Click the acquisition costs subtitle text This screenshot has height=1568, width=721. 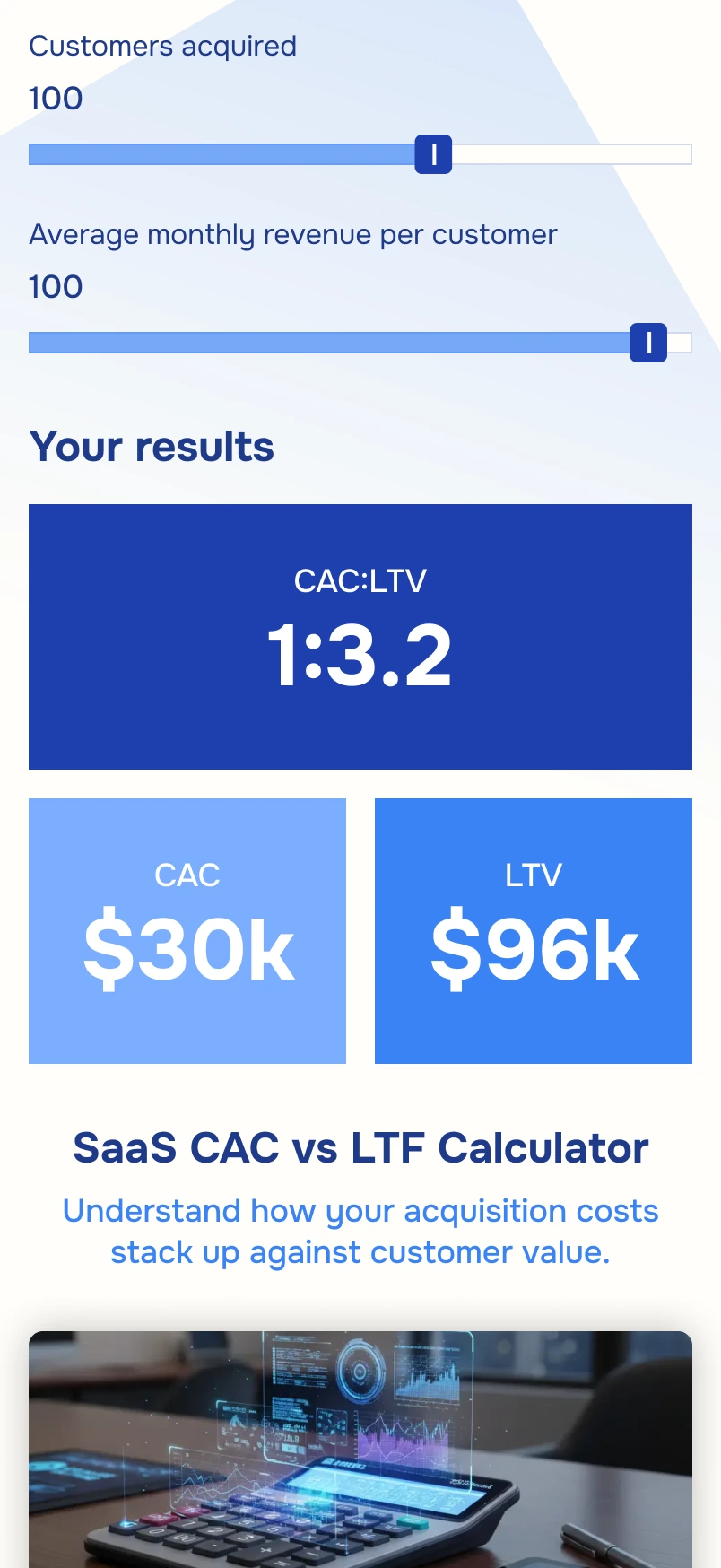[x=360, y=1231]
